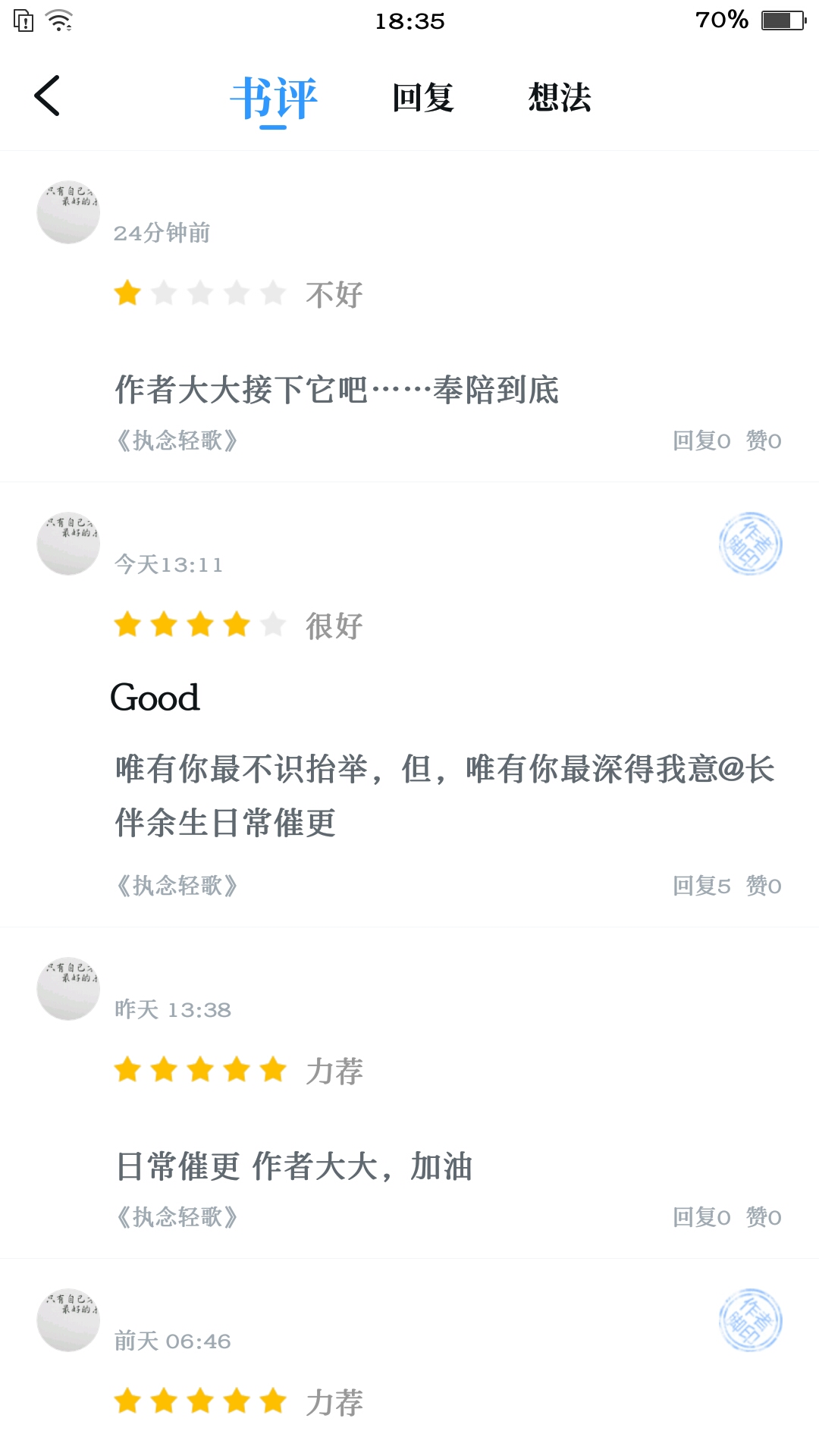Like the review posted 昨天 13:38

[764, 1217]
